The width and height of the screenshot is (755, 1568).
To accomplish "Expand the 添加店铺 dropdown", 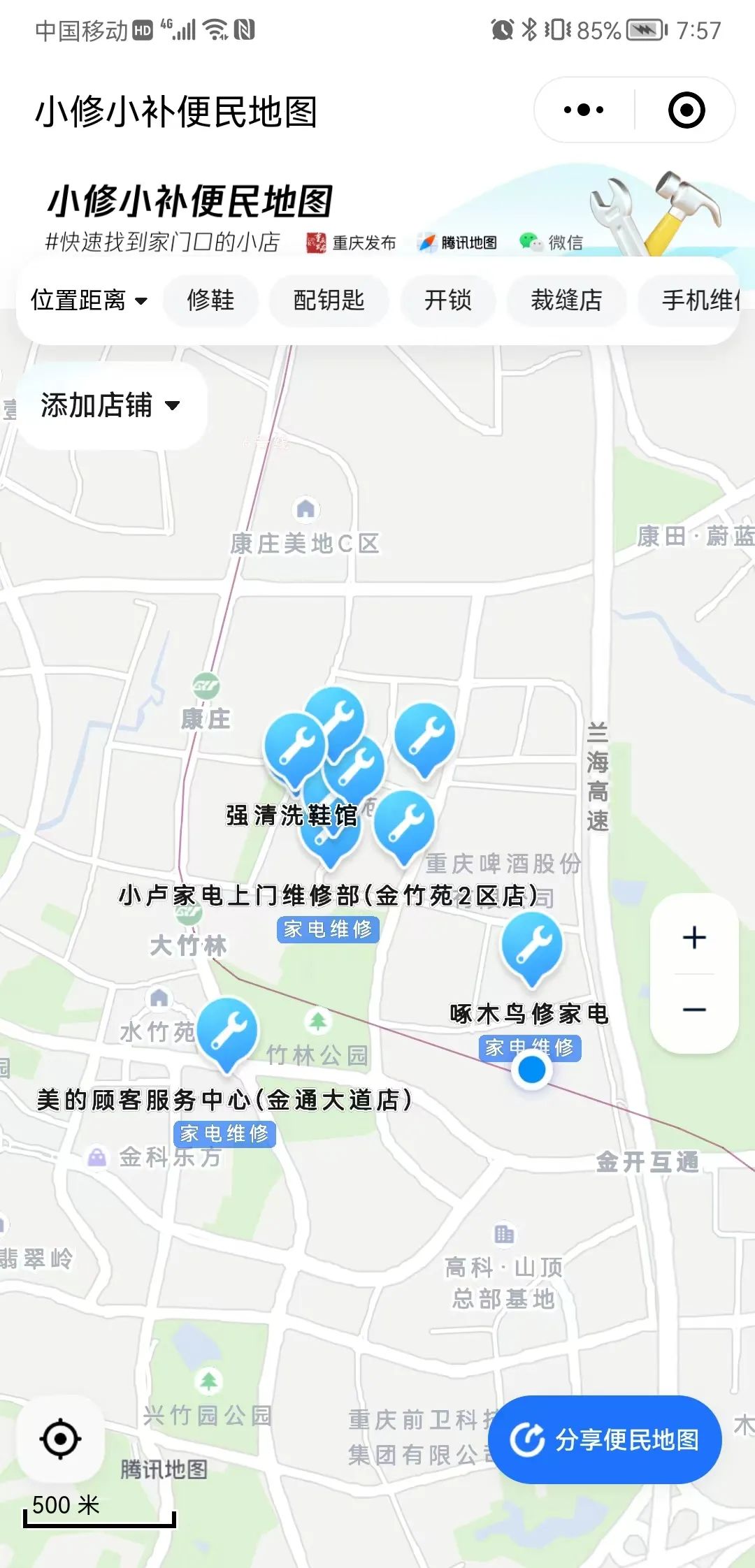I will [x=110, y=405].
